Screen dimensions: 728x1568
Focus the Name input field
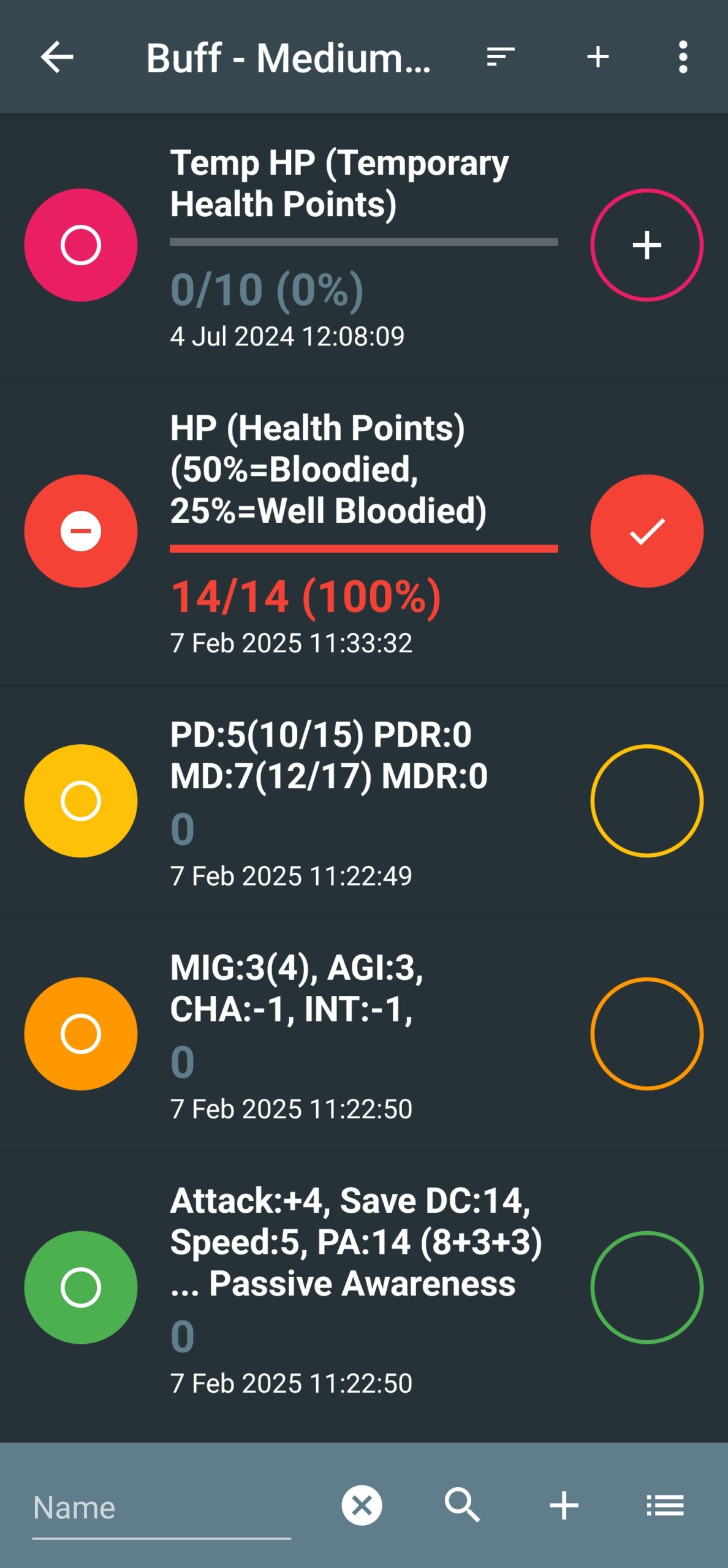coord(162,1508)
